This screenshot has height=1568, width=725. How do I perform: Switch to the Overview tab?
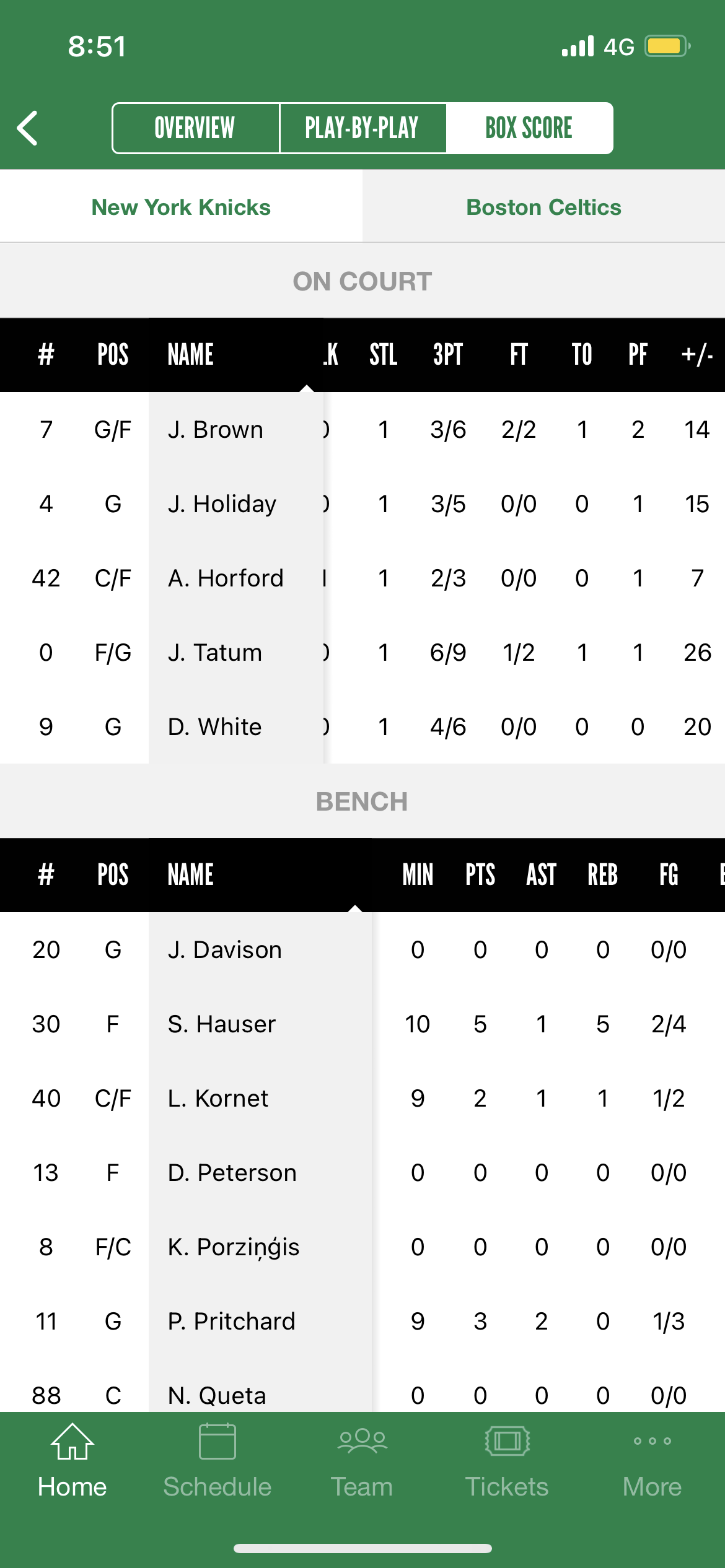(195, 128)
